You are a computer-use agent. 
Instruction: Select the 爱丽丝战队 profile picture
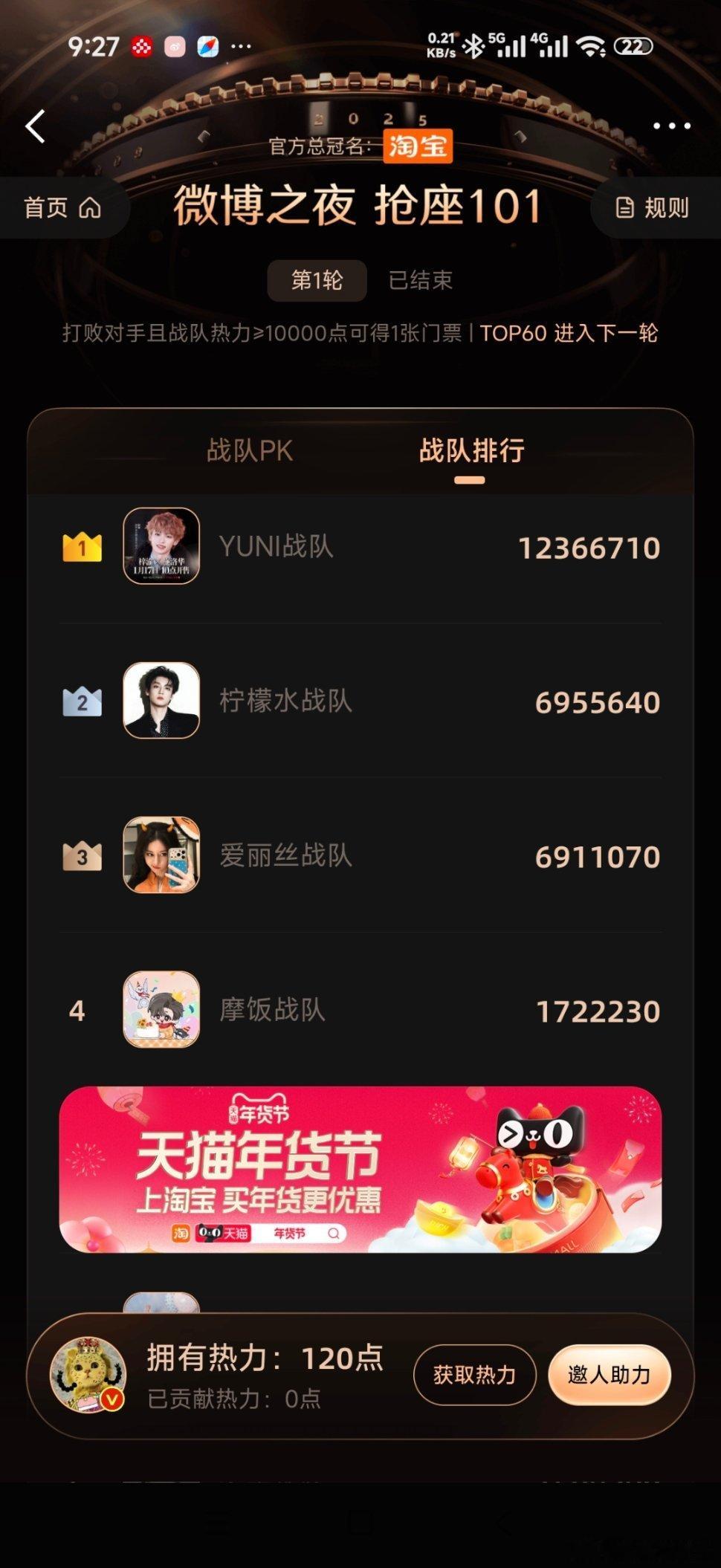162,856
